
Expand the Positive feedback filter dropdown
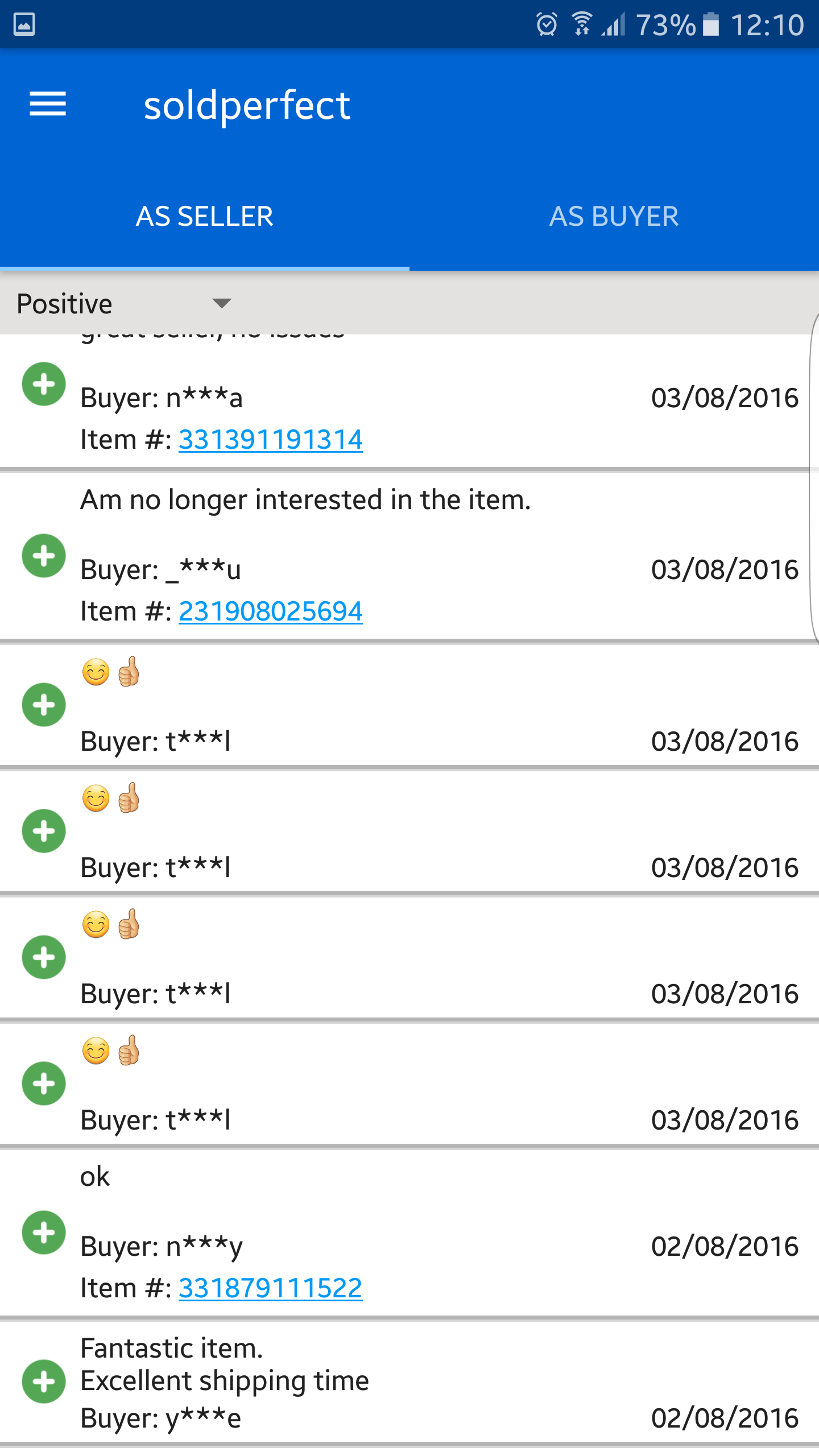tap(124, 303)
